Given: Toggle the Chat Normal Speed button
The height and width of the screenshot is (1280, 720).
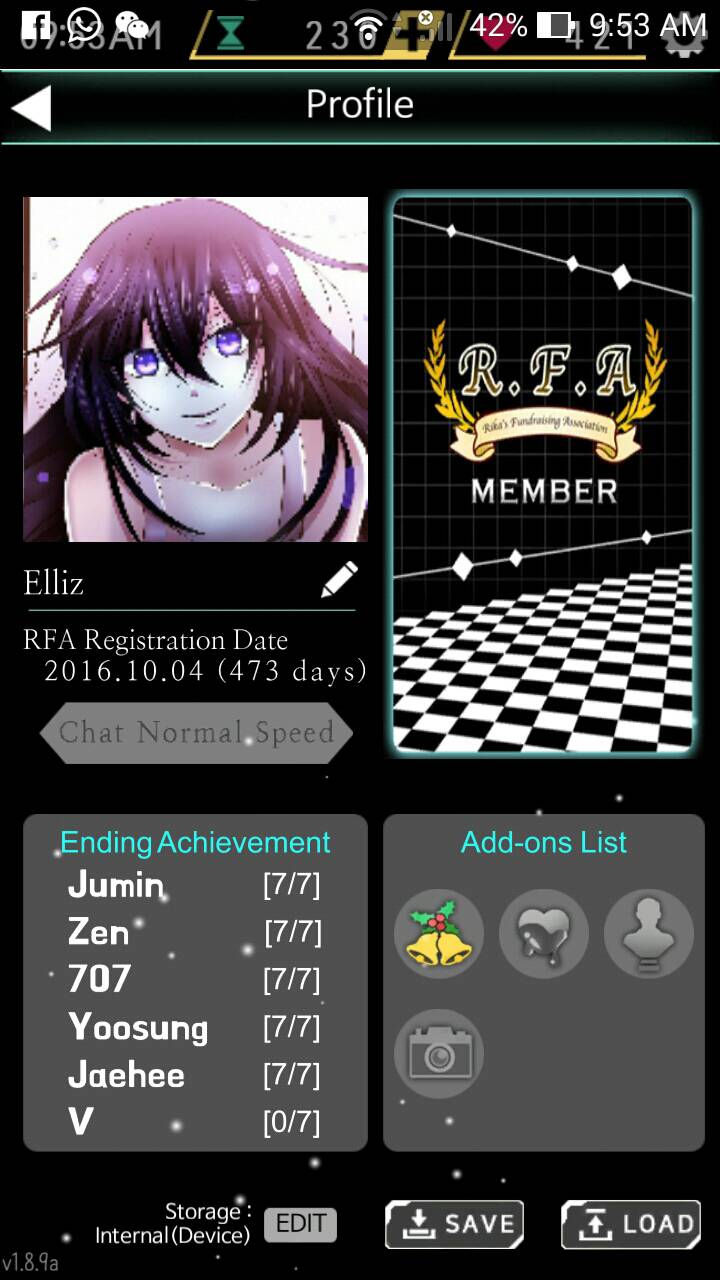Looking at the screenshot, I should [x=196, y=732].
